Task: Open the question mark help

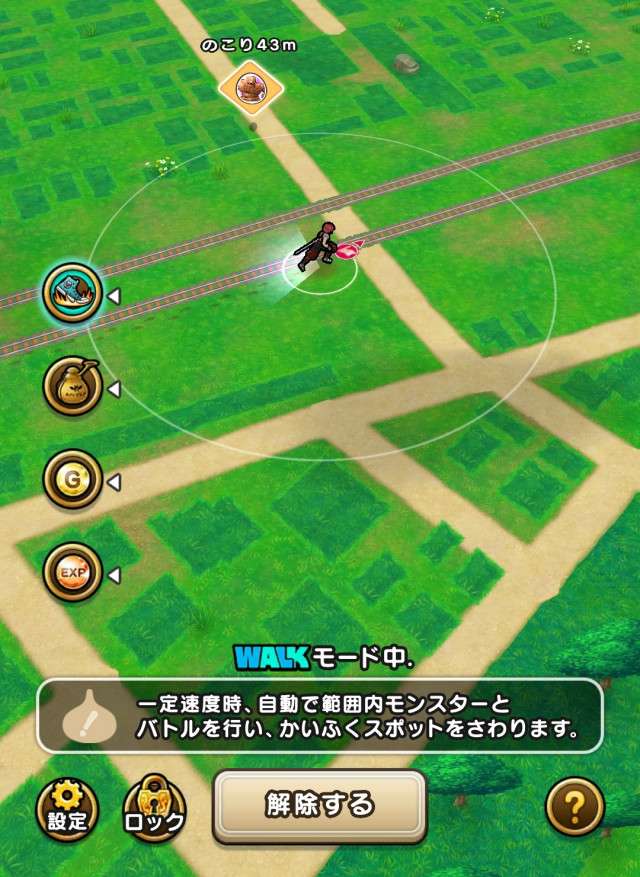Action: point(574,806)
